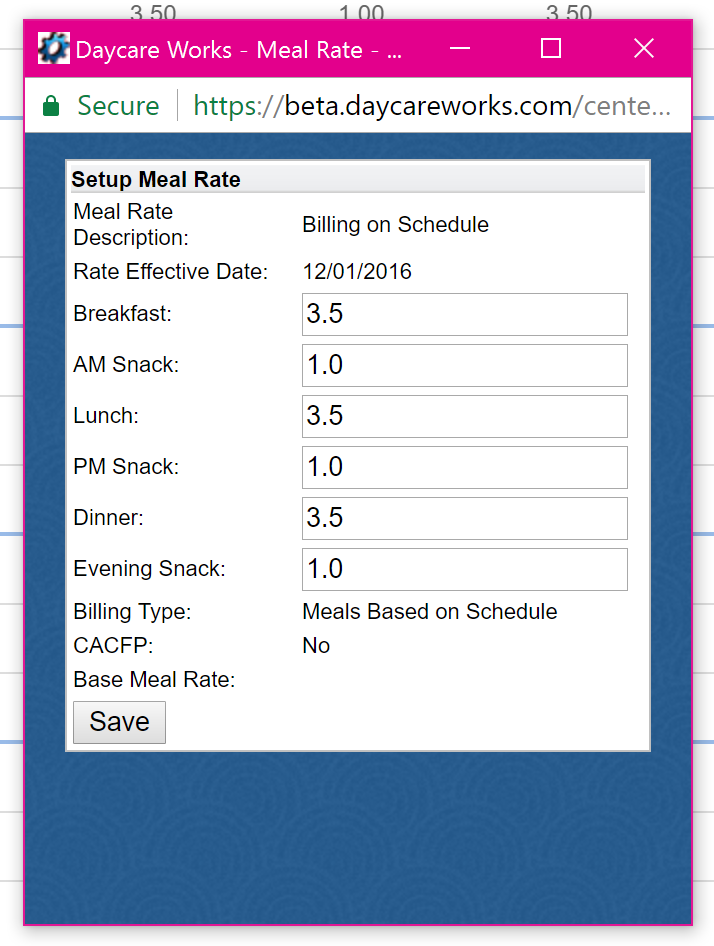The height and width of the screenshot is (946, 714).
Task: Select the daycareworks URL in address bar
Action: 432,106
